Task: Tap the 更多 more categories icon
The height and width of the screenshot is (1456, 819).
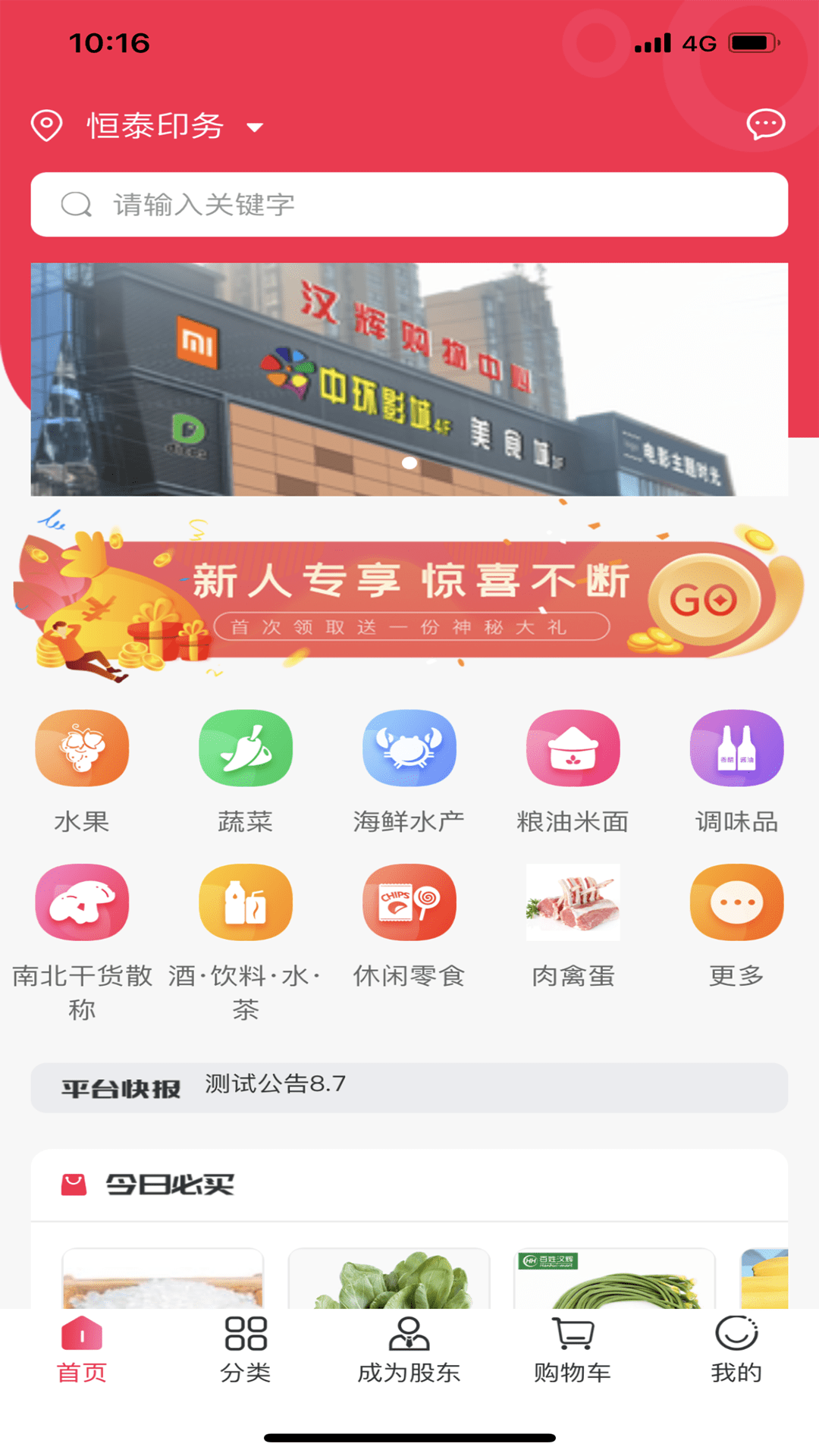Action: (x=736, y=902)
